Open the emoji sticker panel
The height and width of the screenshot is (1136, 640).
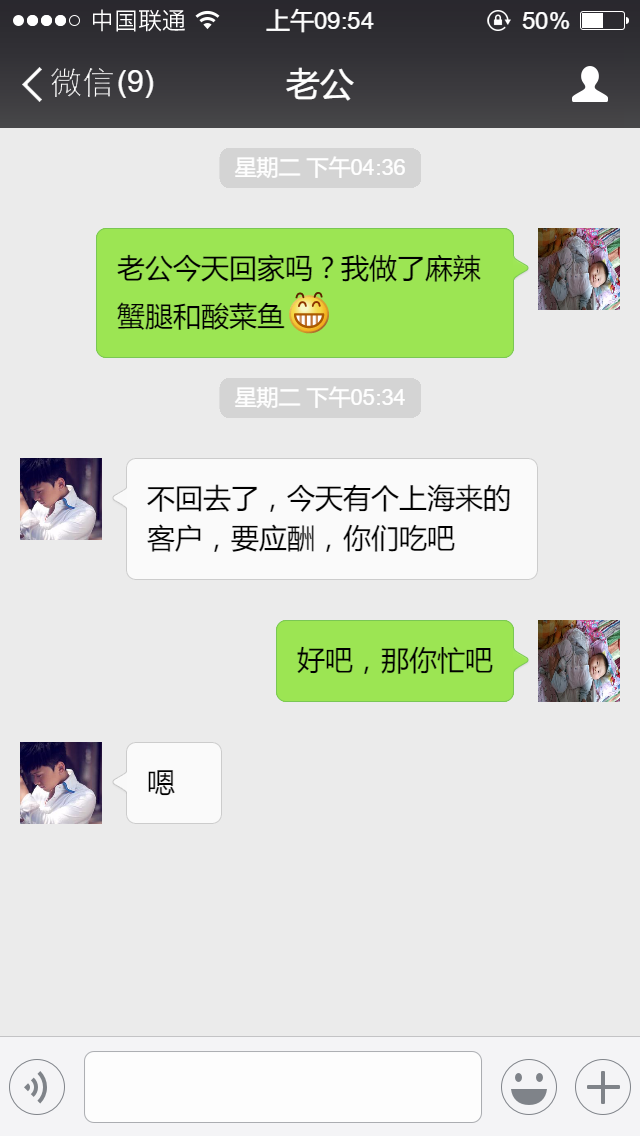coord(528,1087)
